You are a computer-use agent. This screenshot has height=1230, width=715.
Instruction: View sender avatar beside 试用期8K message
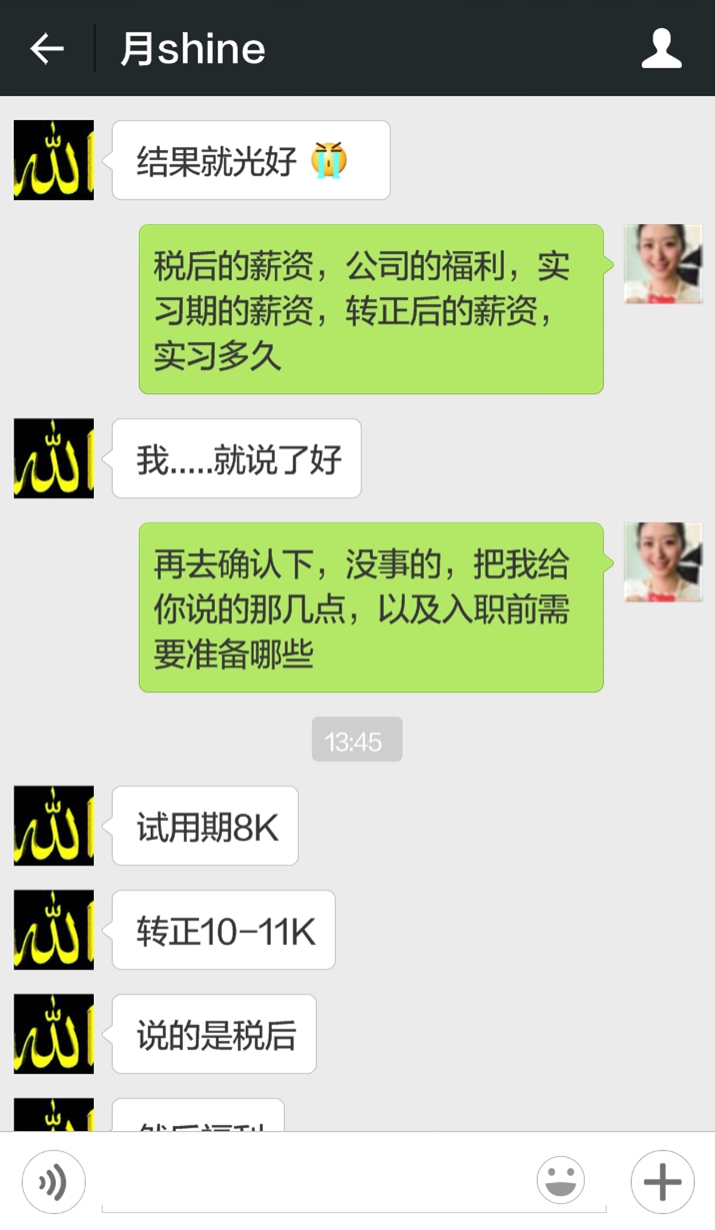click(x=54, y=825)
